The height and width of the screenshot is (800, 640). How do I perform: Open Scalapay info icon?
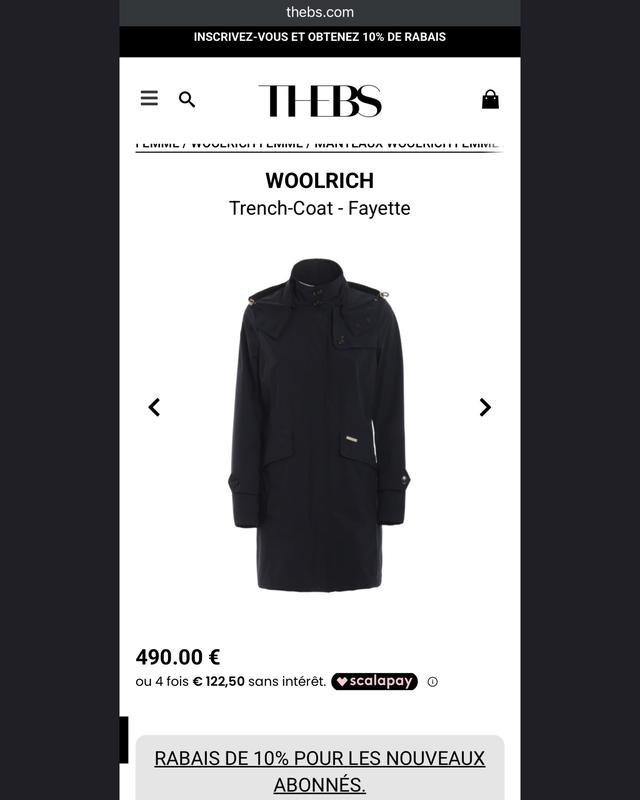click(x=432, y=682)
